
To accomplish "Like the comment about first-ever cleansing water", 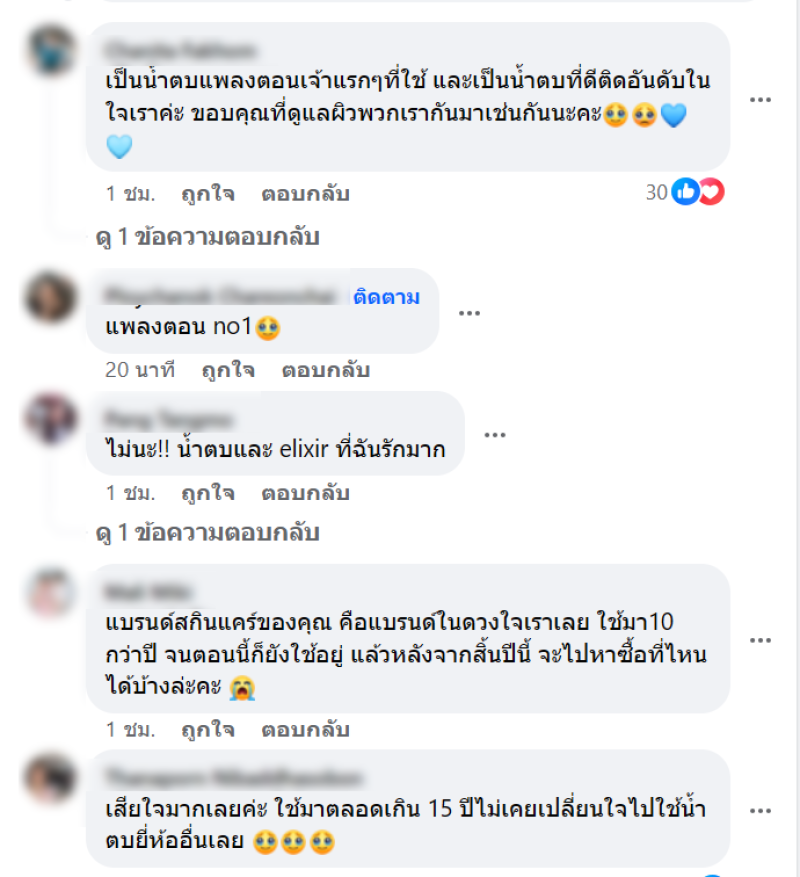I will 208,193.
